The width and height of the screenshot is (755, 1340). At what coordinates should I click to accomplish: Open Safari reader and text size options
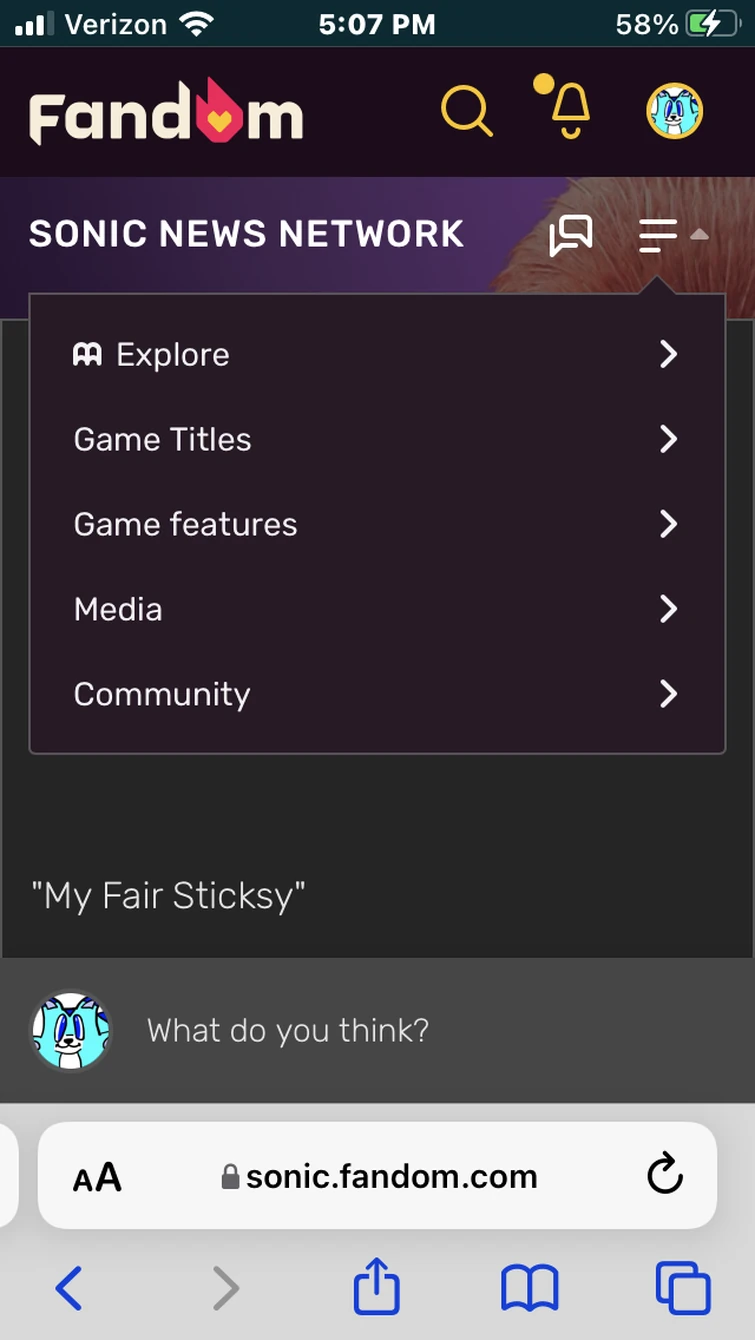(97, 1177)
